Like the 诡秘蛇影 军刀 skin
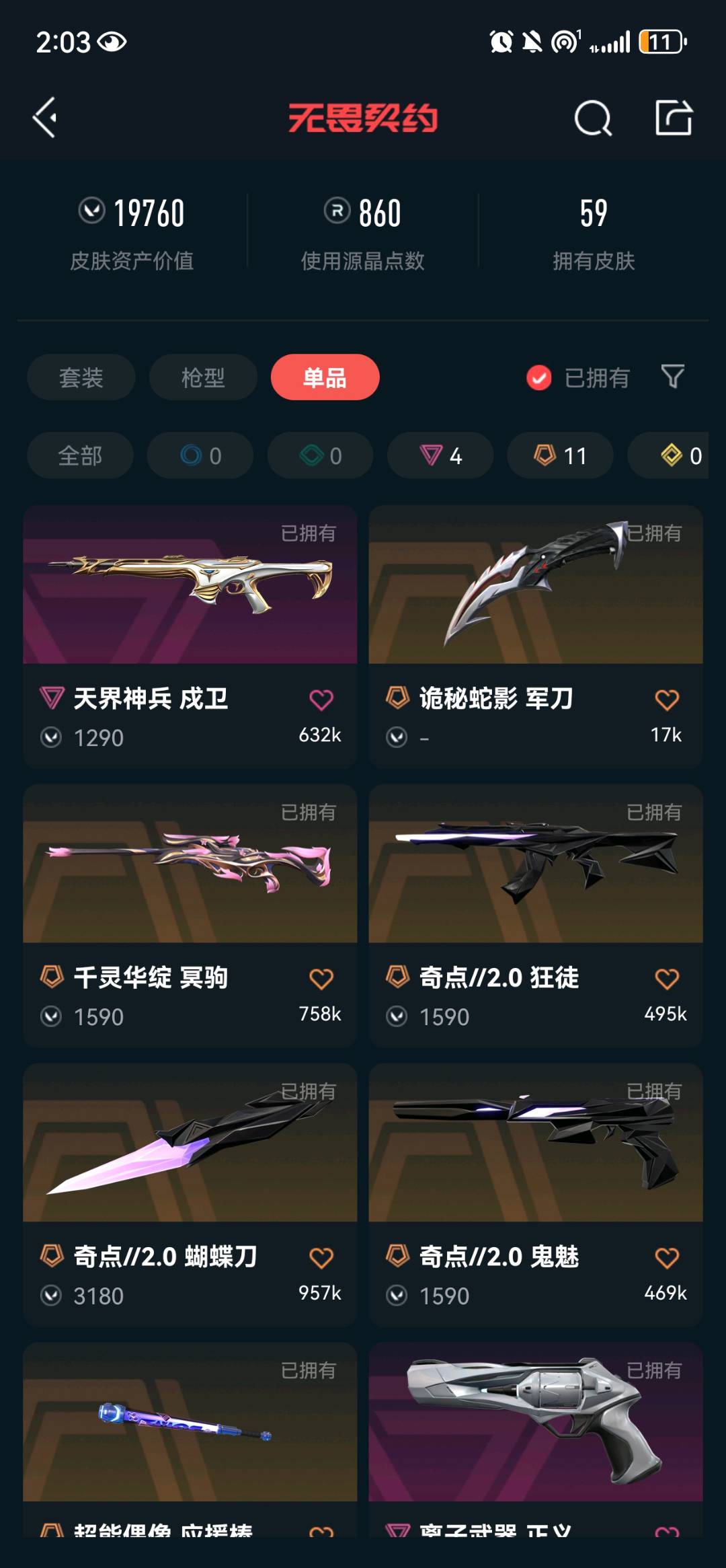This screenshot has height=1568, width=726. click(667, 700)
